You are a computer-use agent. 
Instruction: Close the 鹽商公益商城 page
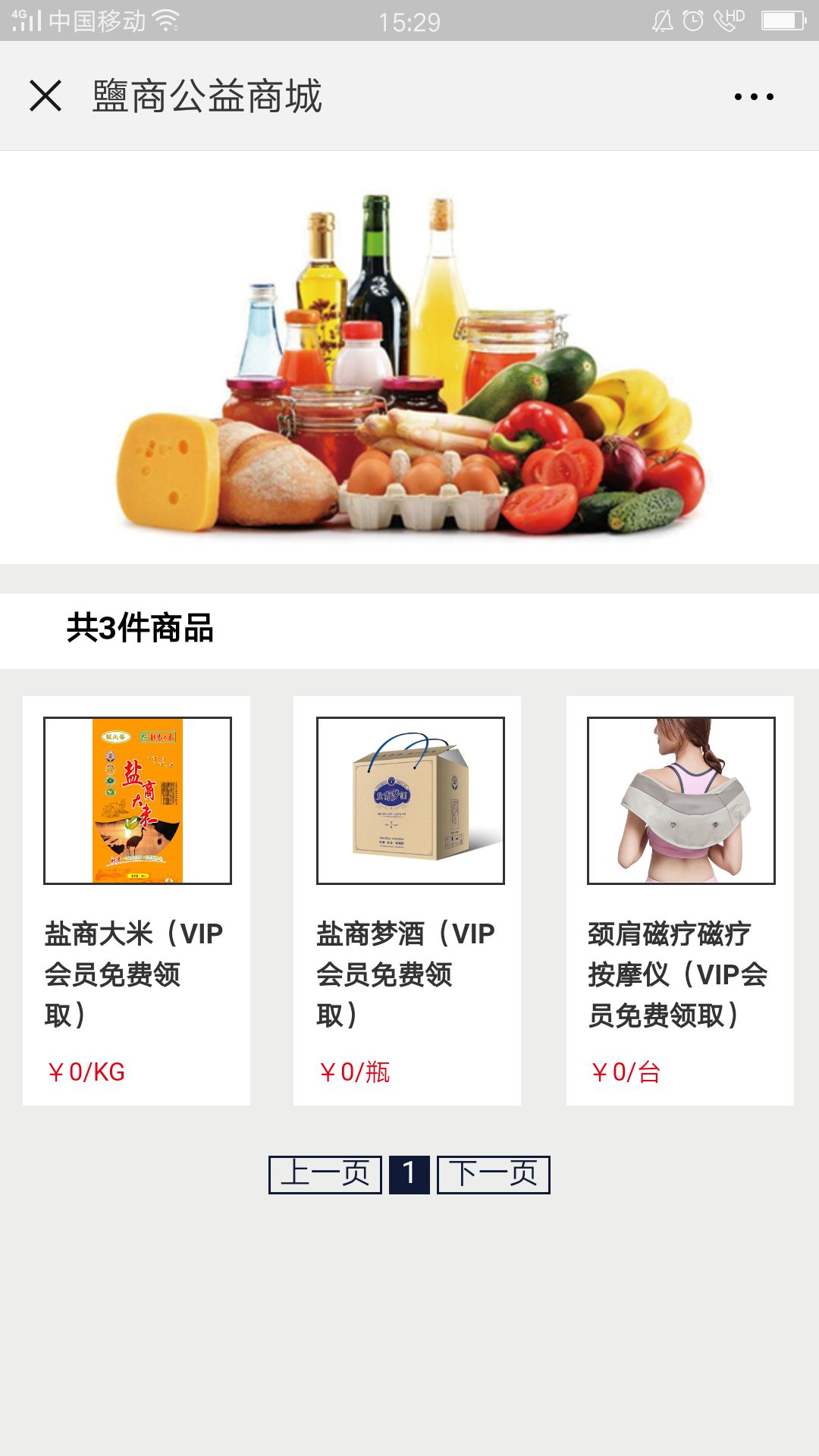45,96
